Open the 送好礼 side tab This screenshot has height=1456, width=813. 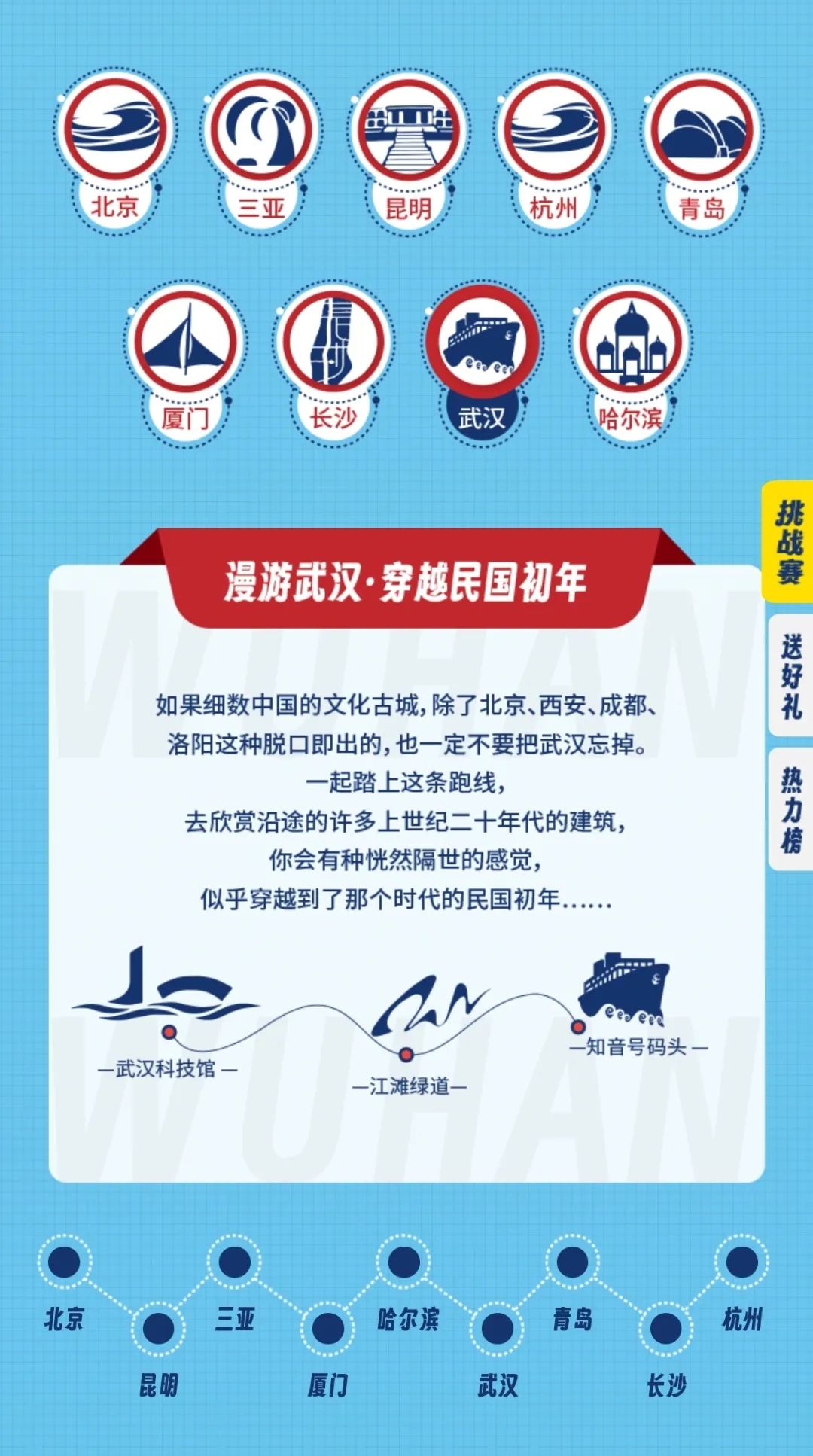pos(790,675)
